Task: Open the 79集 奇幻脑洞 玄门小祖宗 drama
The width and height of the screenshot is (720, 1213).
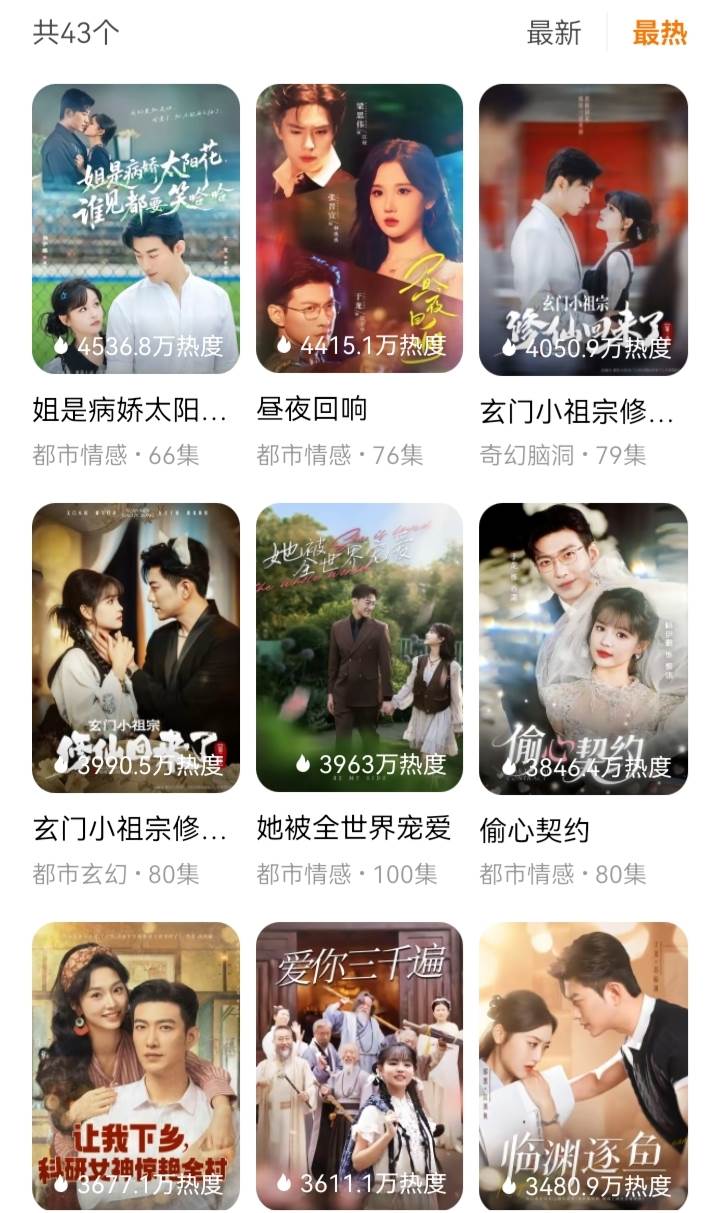Action: 583,229
